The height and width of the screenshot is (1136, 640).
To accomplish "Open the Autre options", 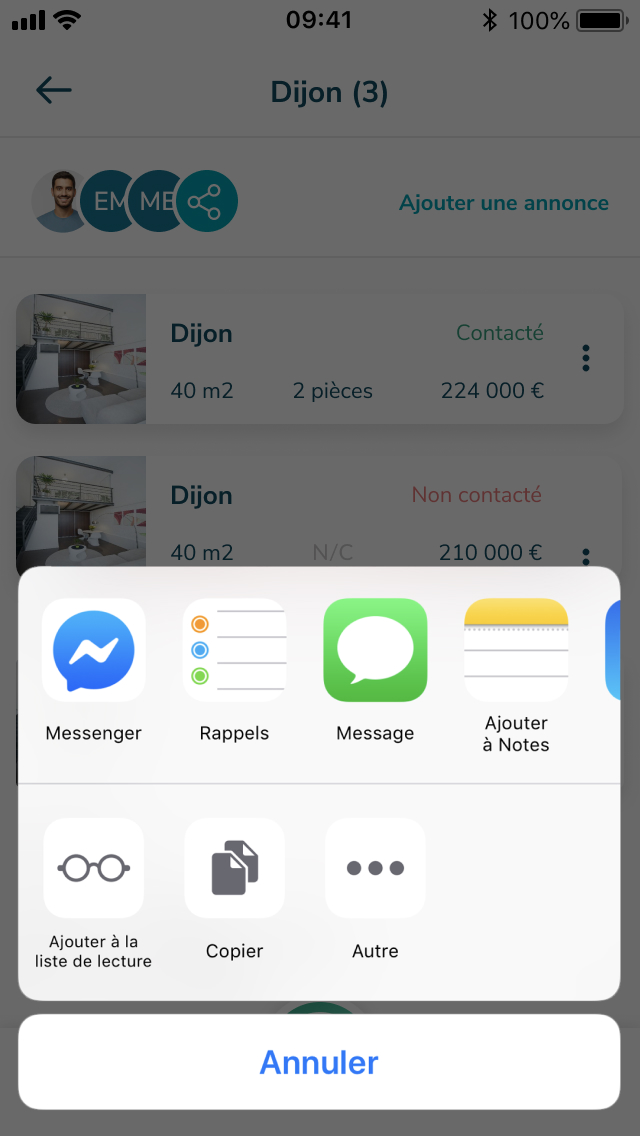I will [x=375, y=868].
